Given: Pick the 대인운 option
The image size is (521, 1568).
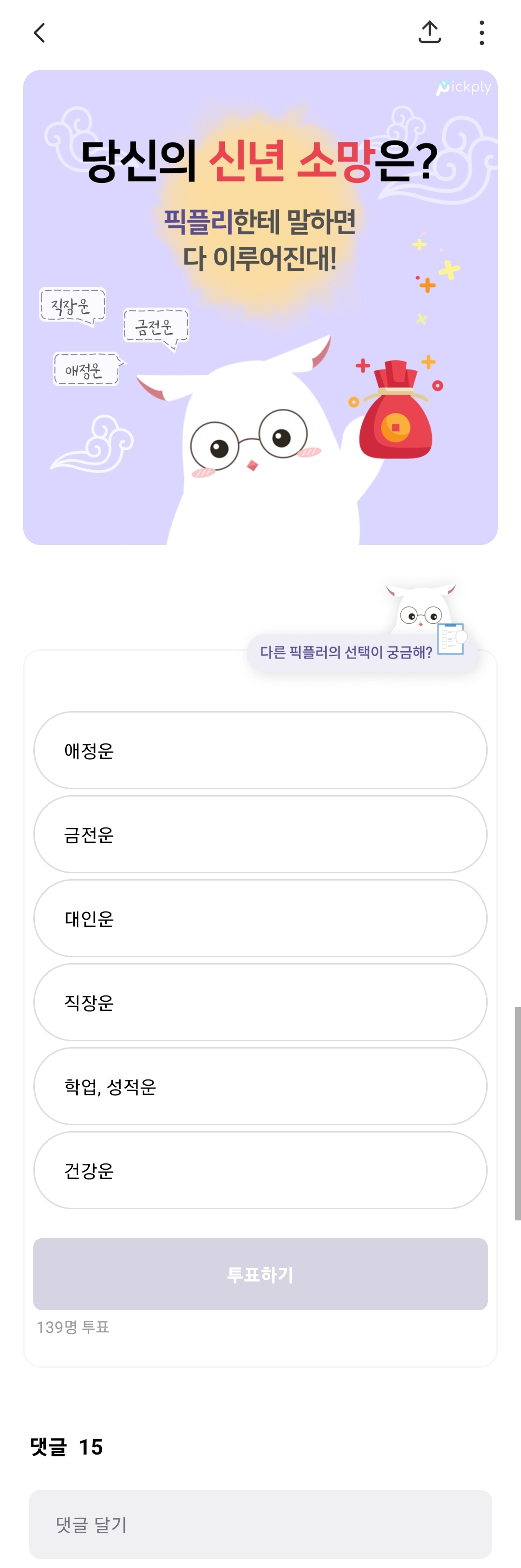Looking at the screenshot, I should tap(260, 918).
